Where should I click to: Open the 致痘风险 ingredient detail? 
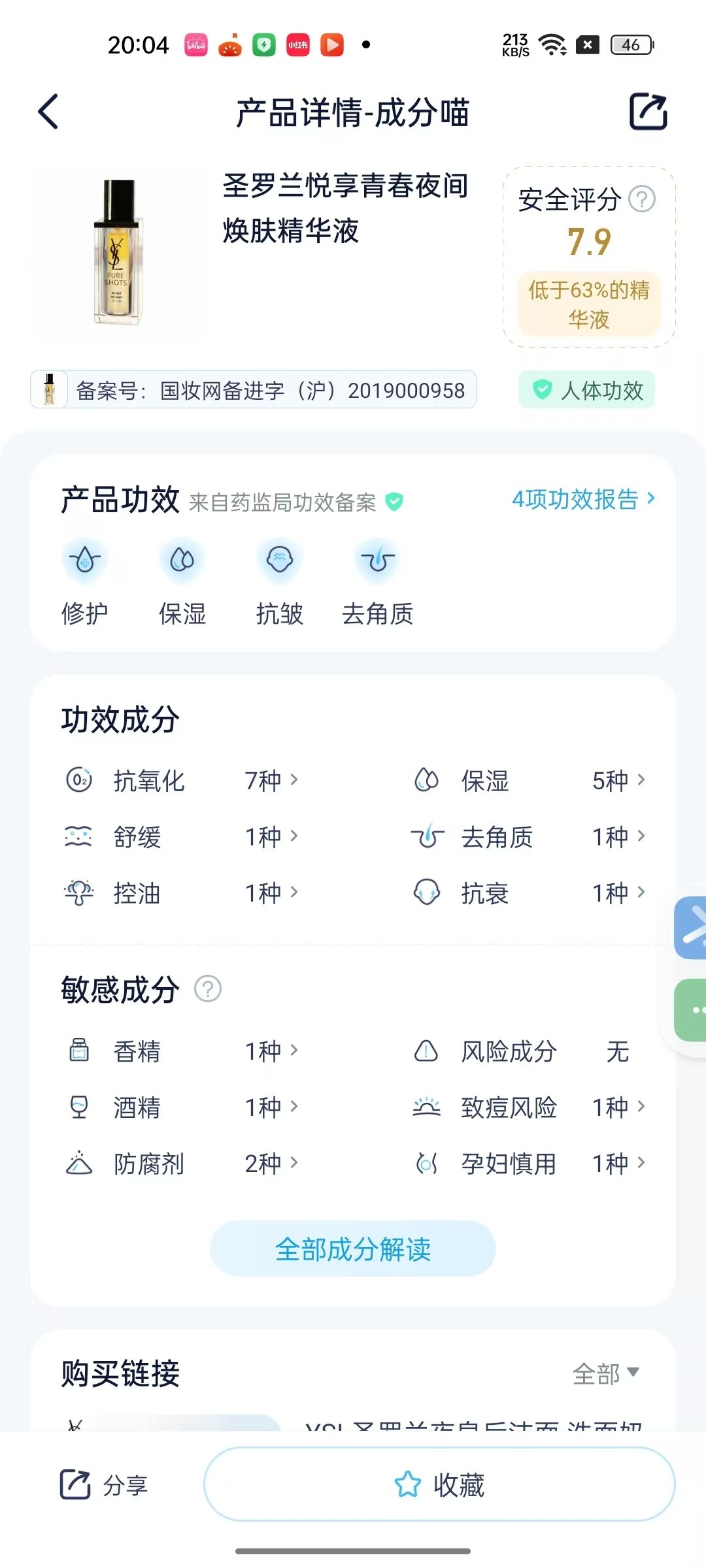[618, 1107]
